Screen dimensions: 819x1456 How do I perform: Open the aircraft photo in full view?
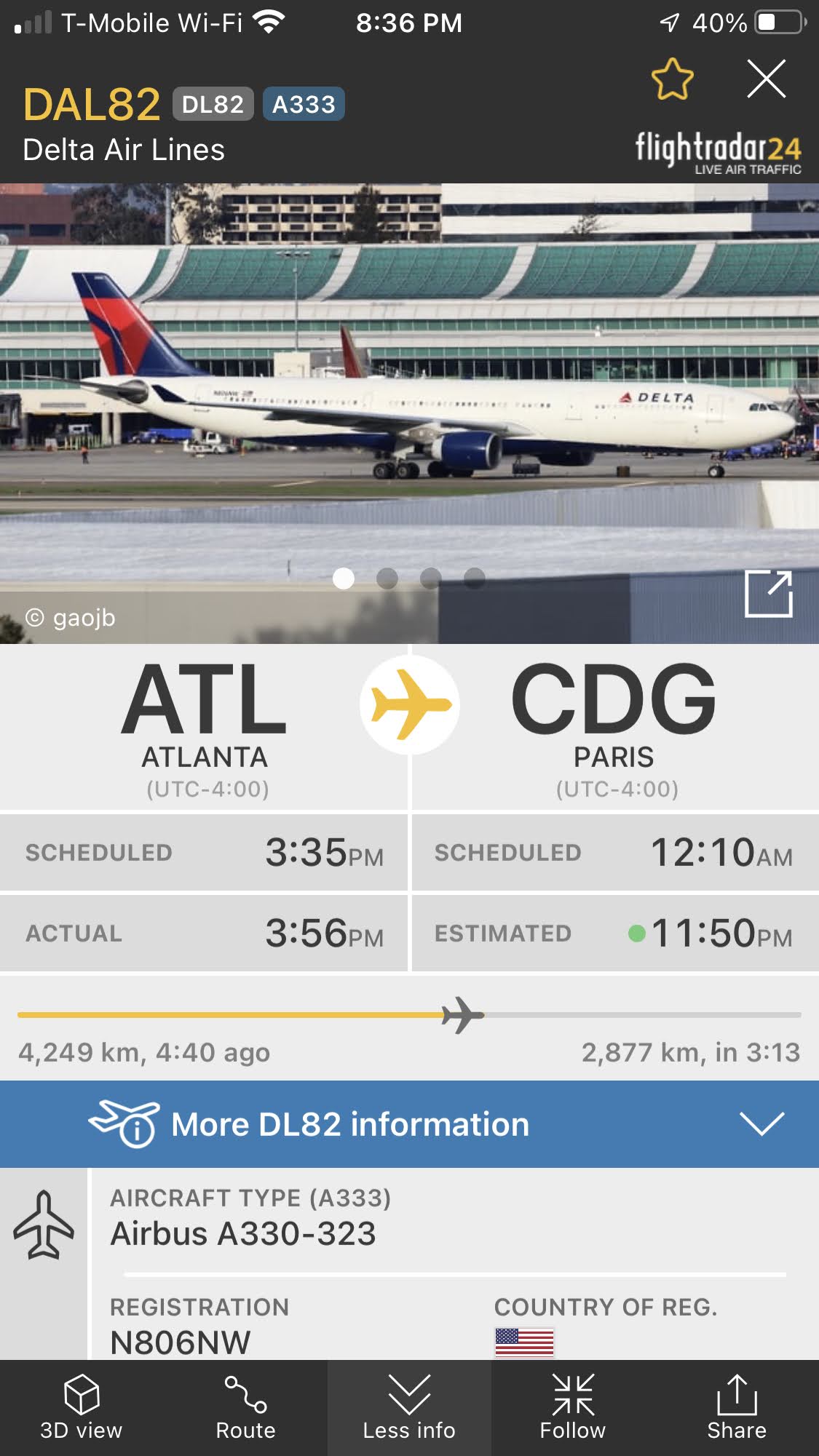click(x=769, y=594)
